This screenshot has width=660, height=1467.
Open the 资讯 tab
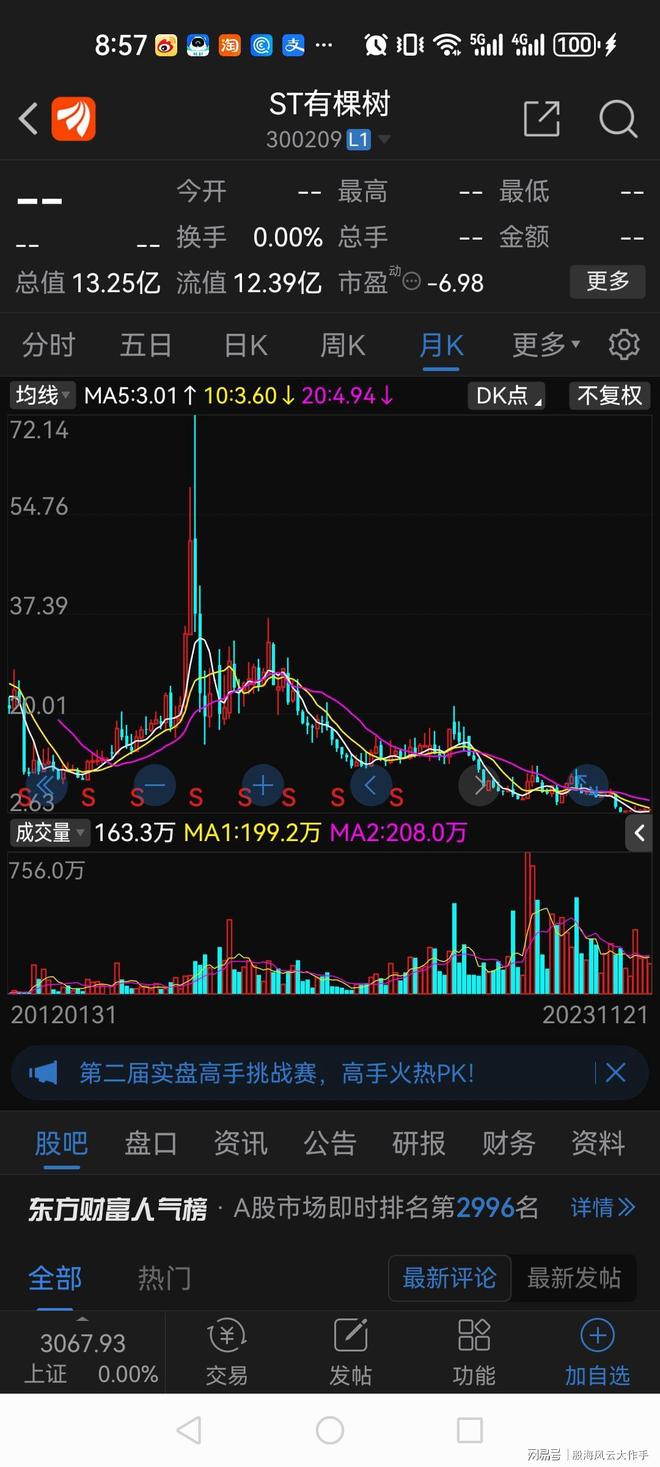(x=240, y=1143)
